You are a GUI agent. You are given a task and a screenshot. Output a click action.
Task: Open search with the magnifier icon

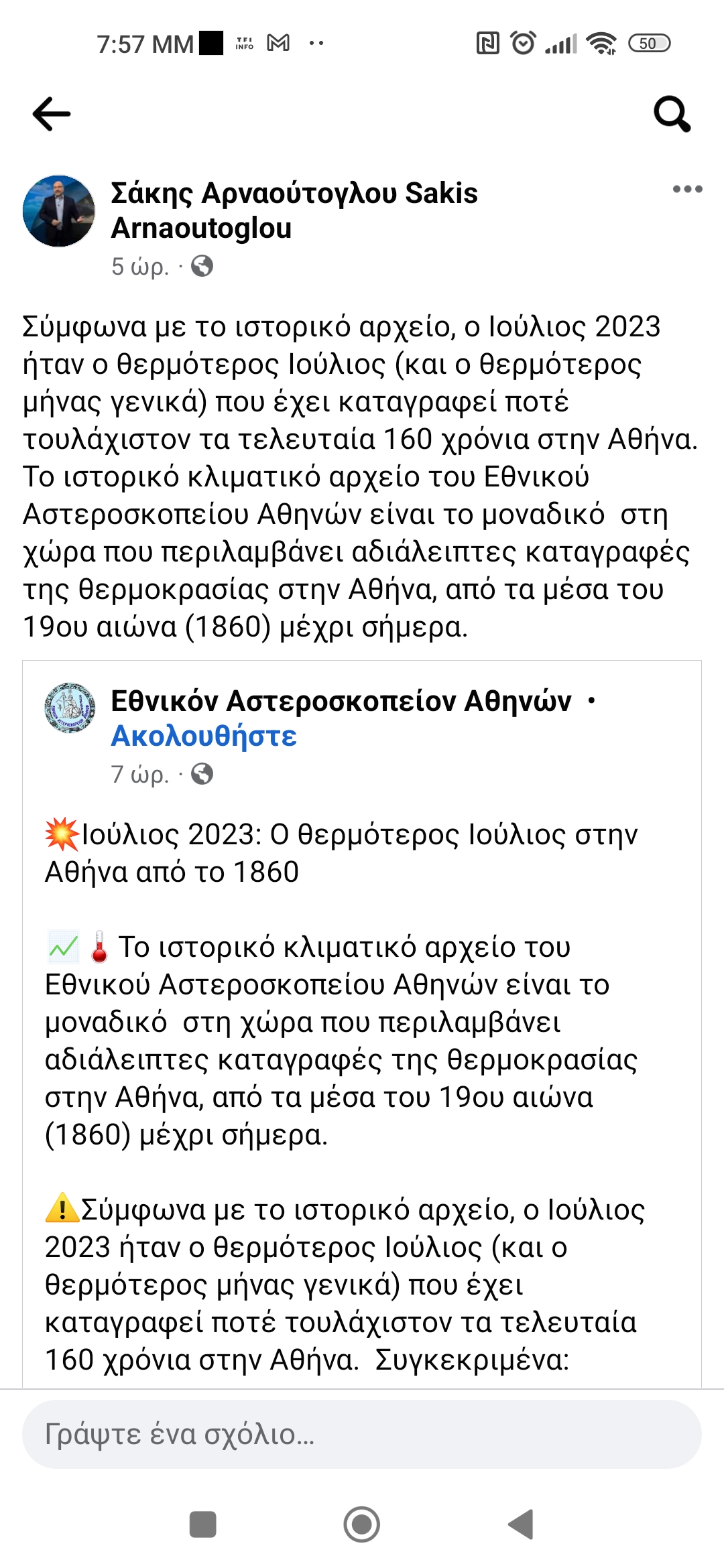[x=672, y=114]
